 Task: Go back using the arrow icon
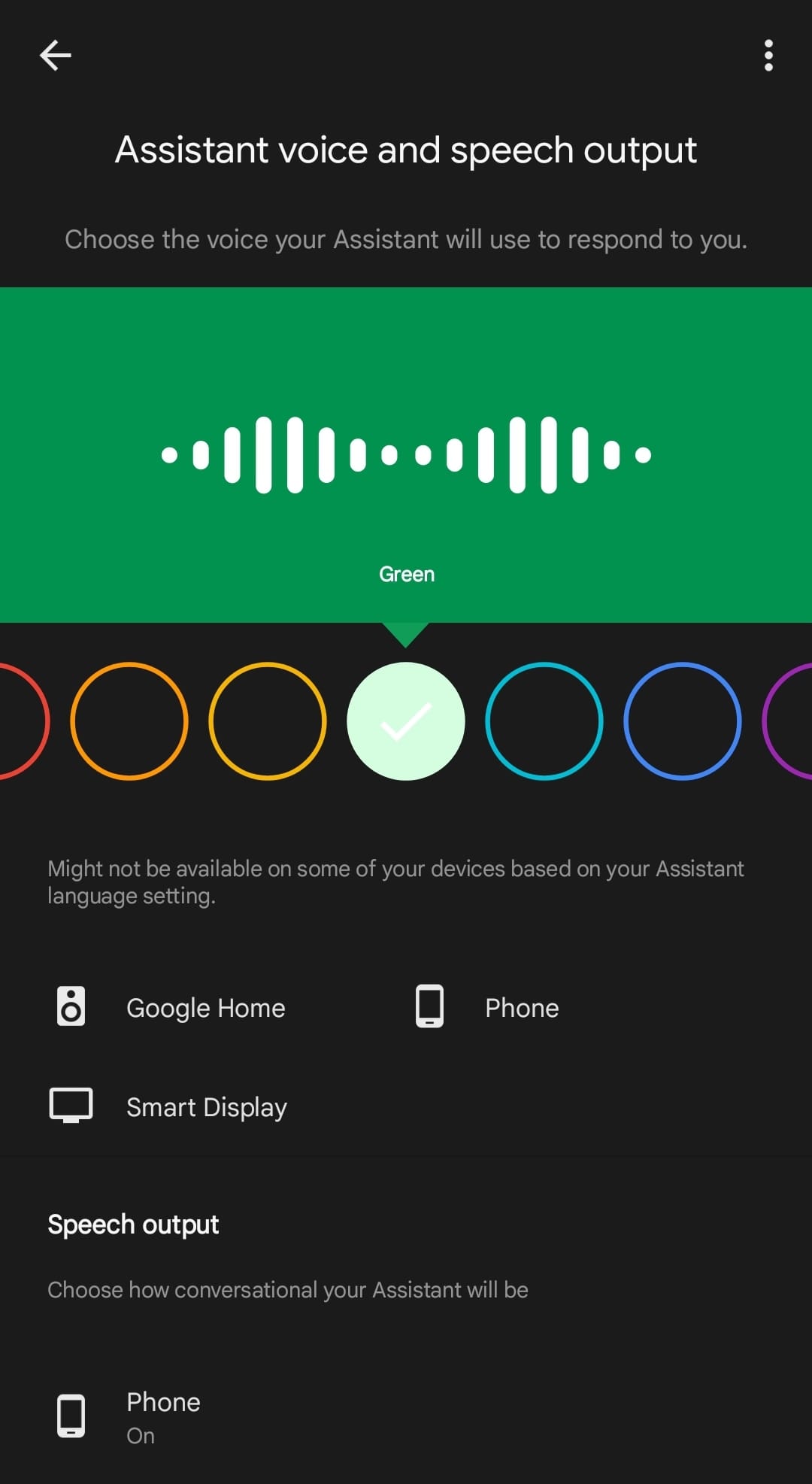55,55
